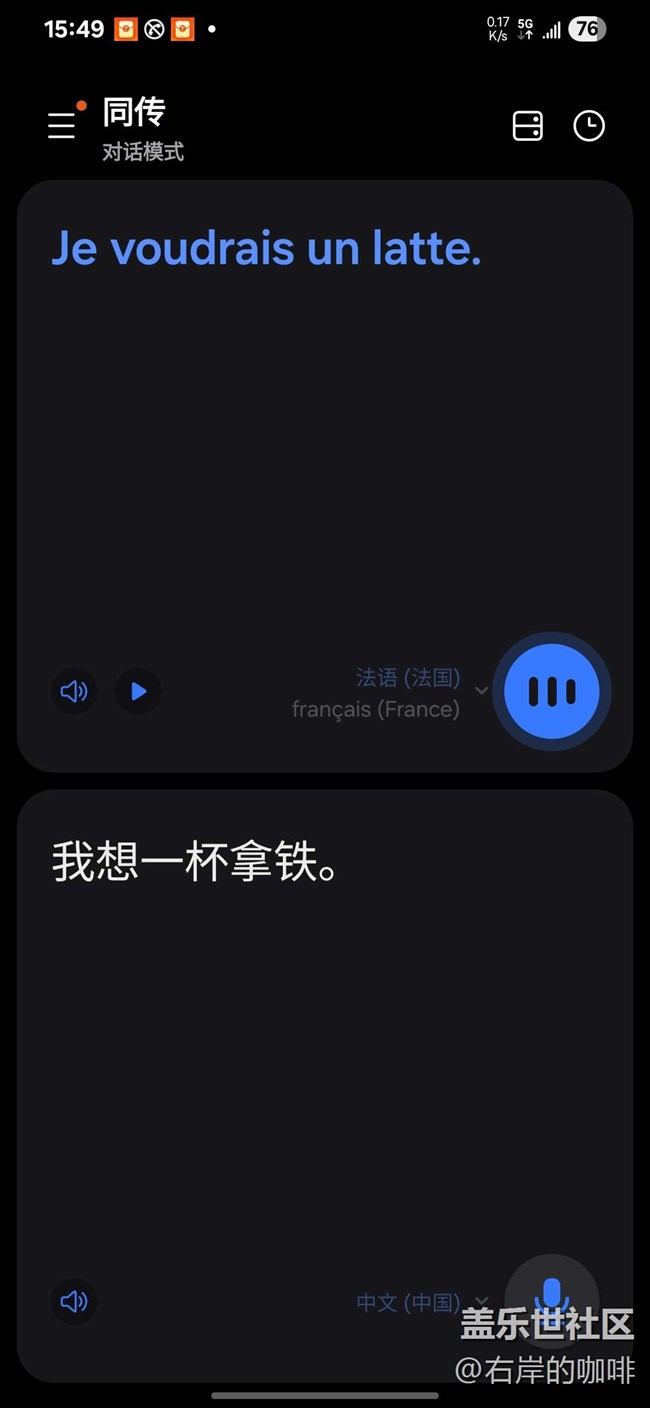The width and height of the screenshot is (650, 1408).
Task: Tap the play button in French panel
Action: click(138, 691)
